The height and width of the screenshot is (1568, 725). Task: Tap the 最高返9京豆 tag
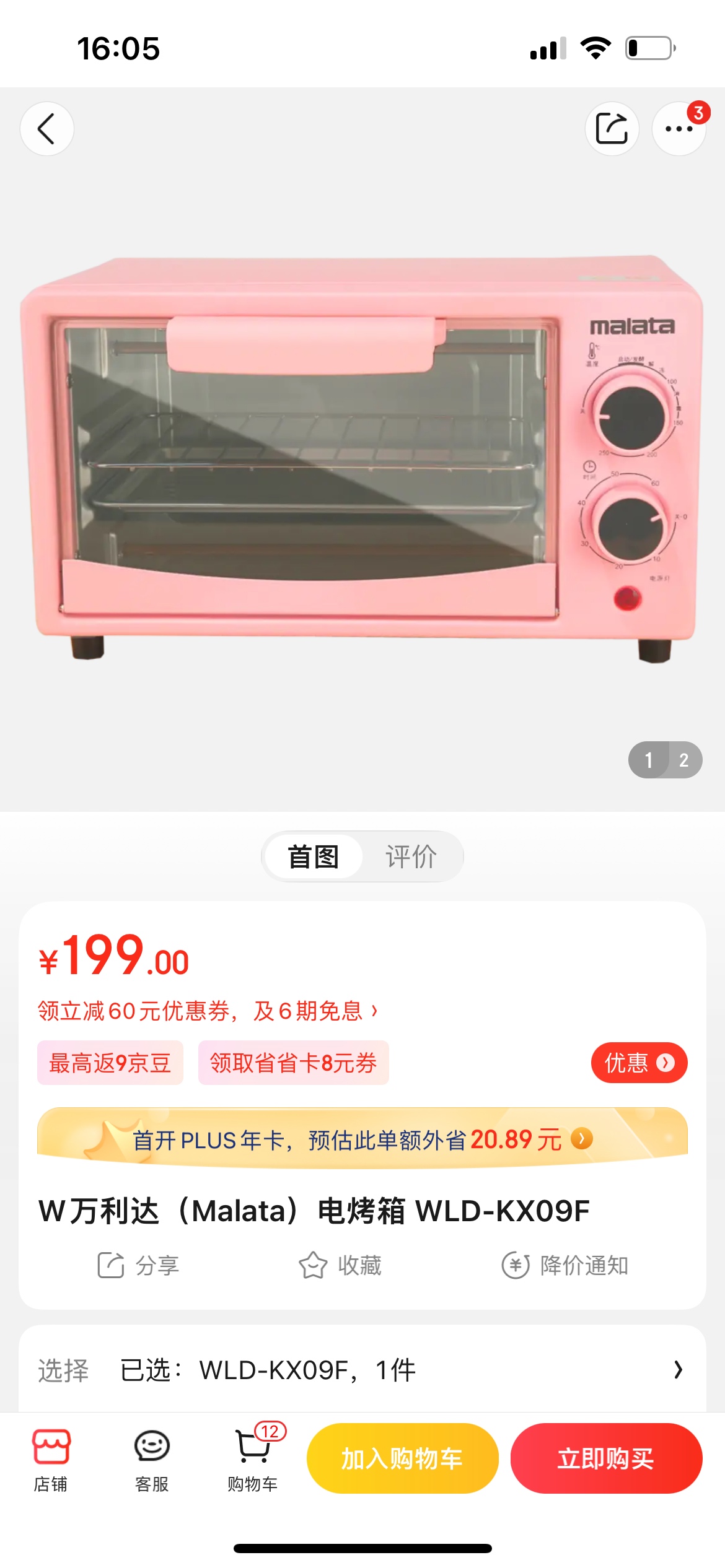click(x=110, y=1063)
